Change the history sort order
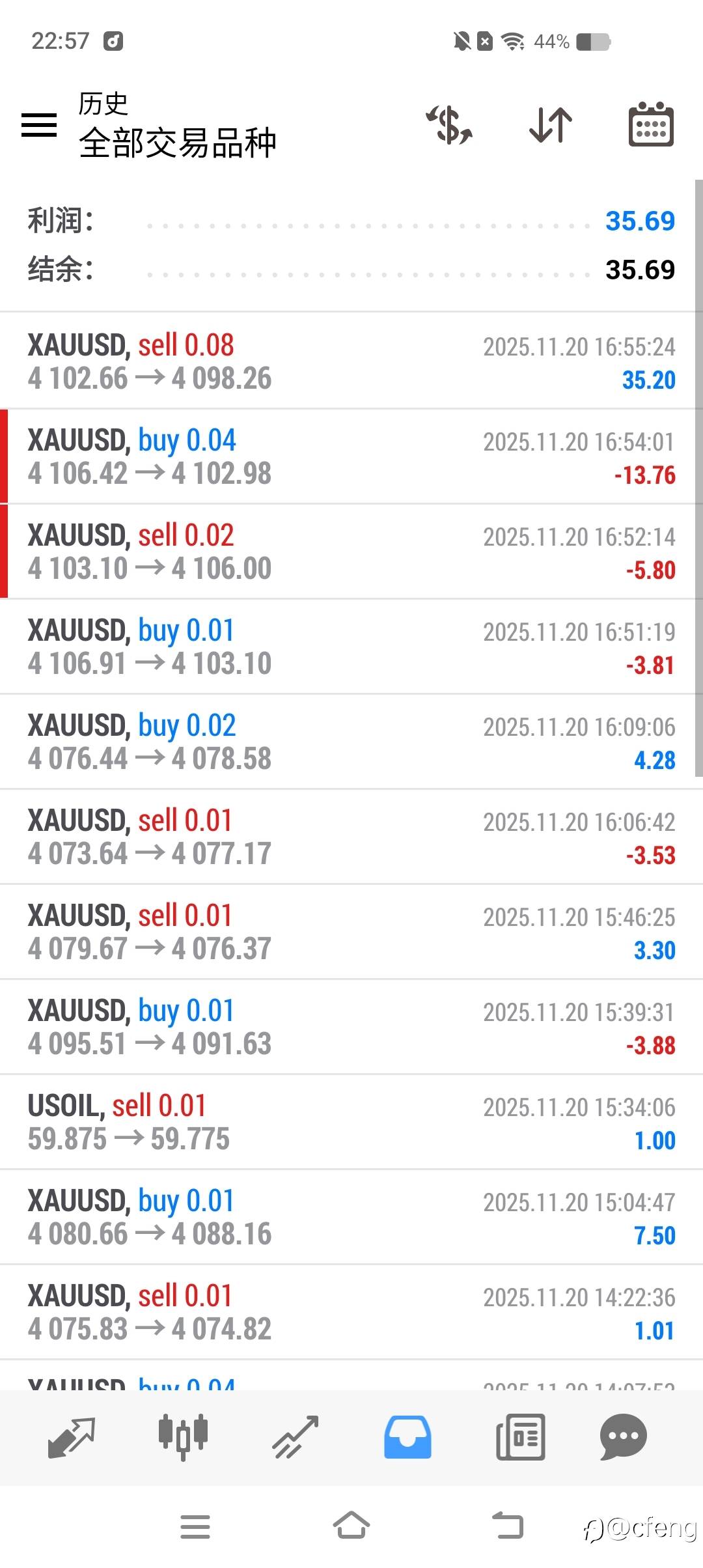 (x=551, y=124)
